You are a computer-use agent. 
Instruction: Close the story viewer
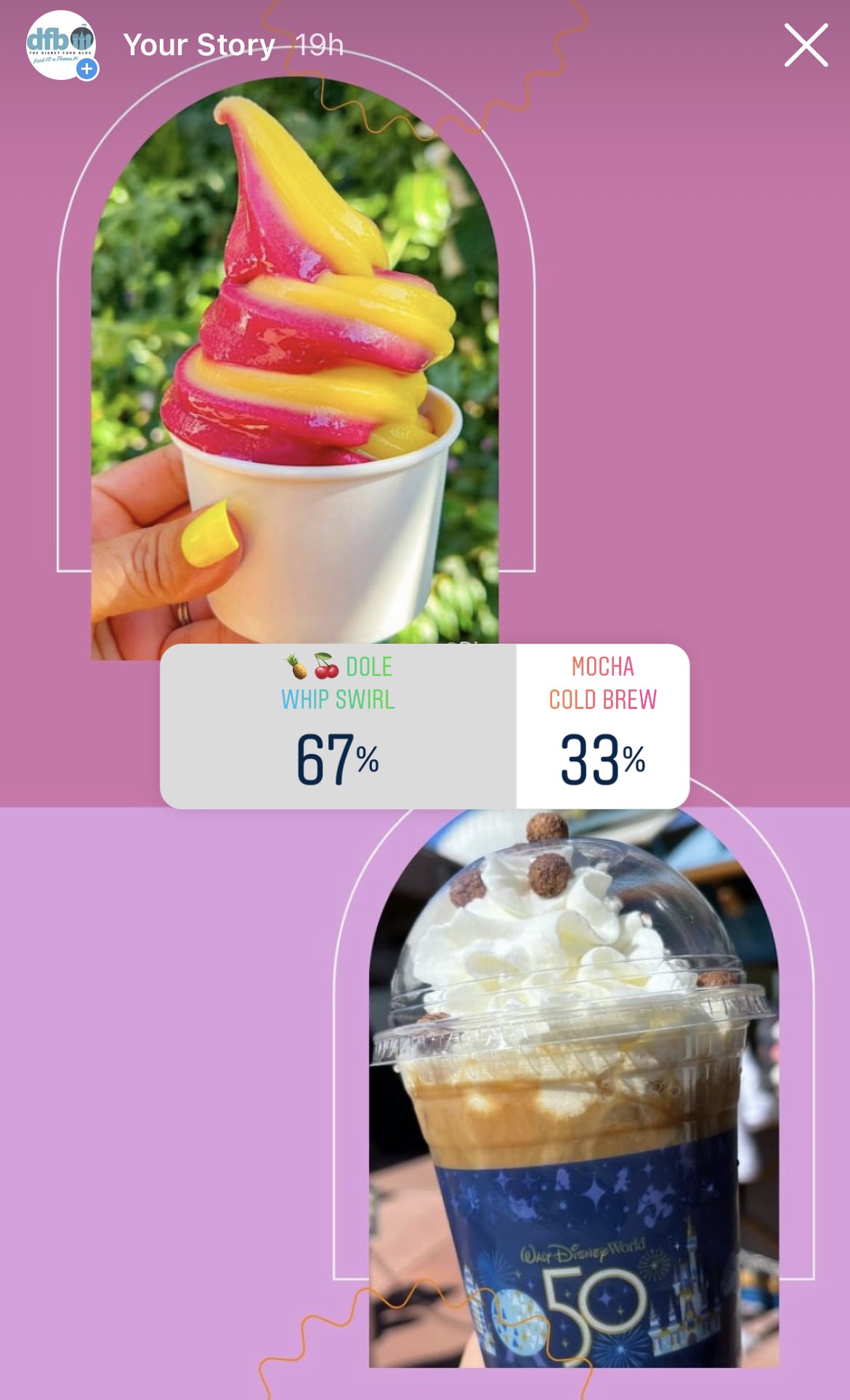pos(806,45)
